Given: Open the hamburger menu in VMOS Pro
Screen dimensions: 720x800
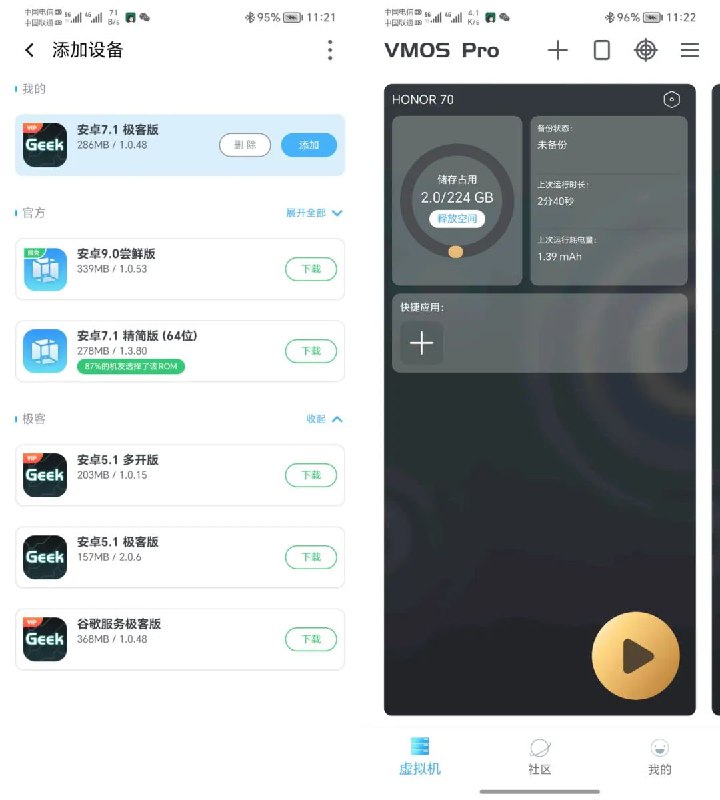Looking at the screenshot, I should [690, 50].
